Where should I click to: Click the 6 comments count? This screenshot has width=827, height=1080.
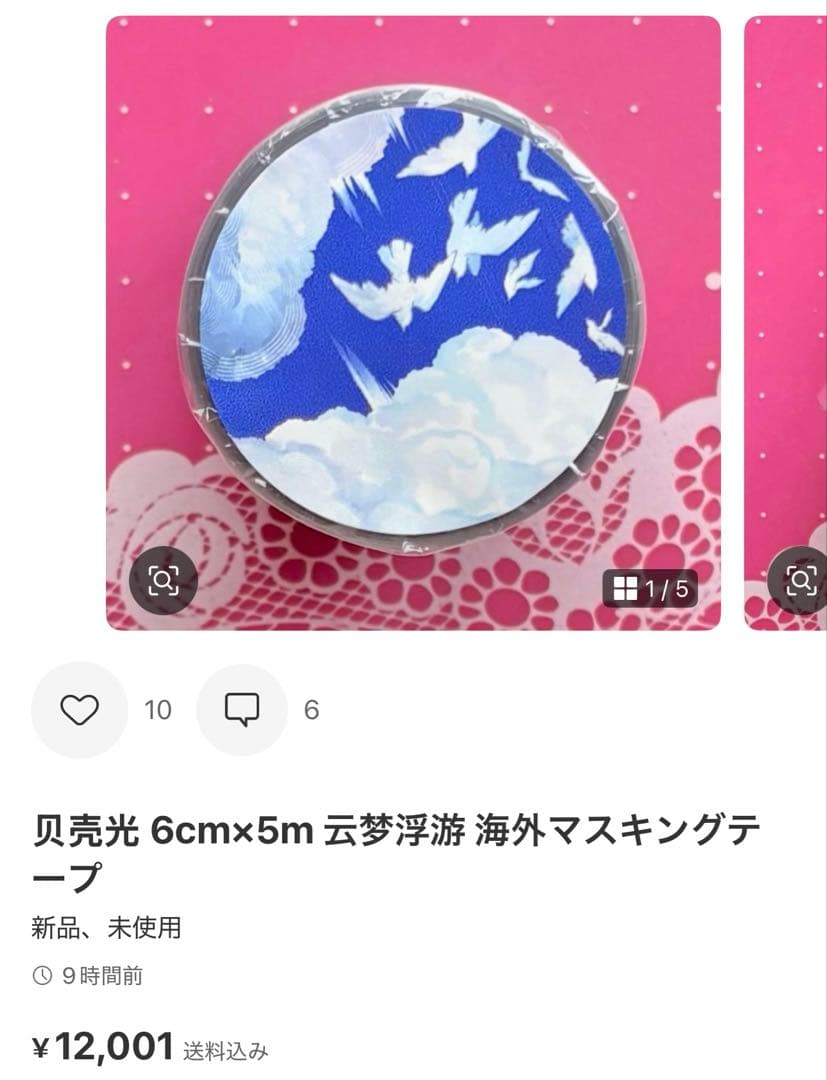(310, 712)
